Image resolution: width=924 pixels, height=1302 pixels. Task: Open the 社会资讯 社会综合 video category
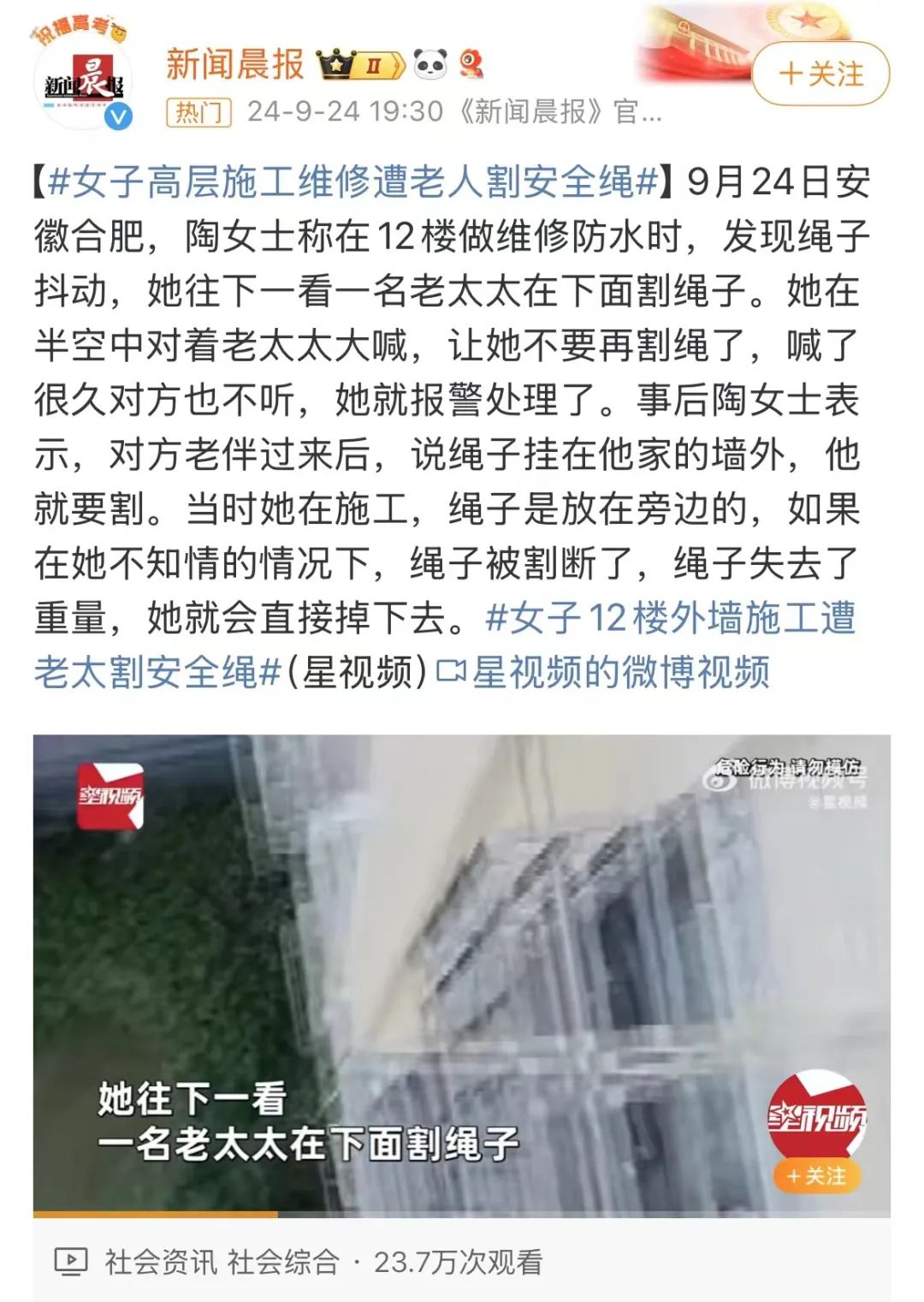(222, 1262)
